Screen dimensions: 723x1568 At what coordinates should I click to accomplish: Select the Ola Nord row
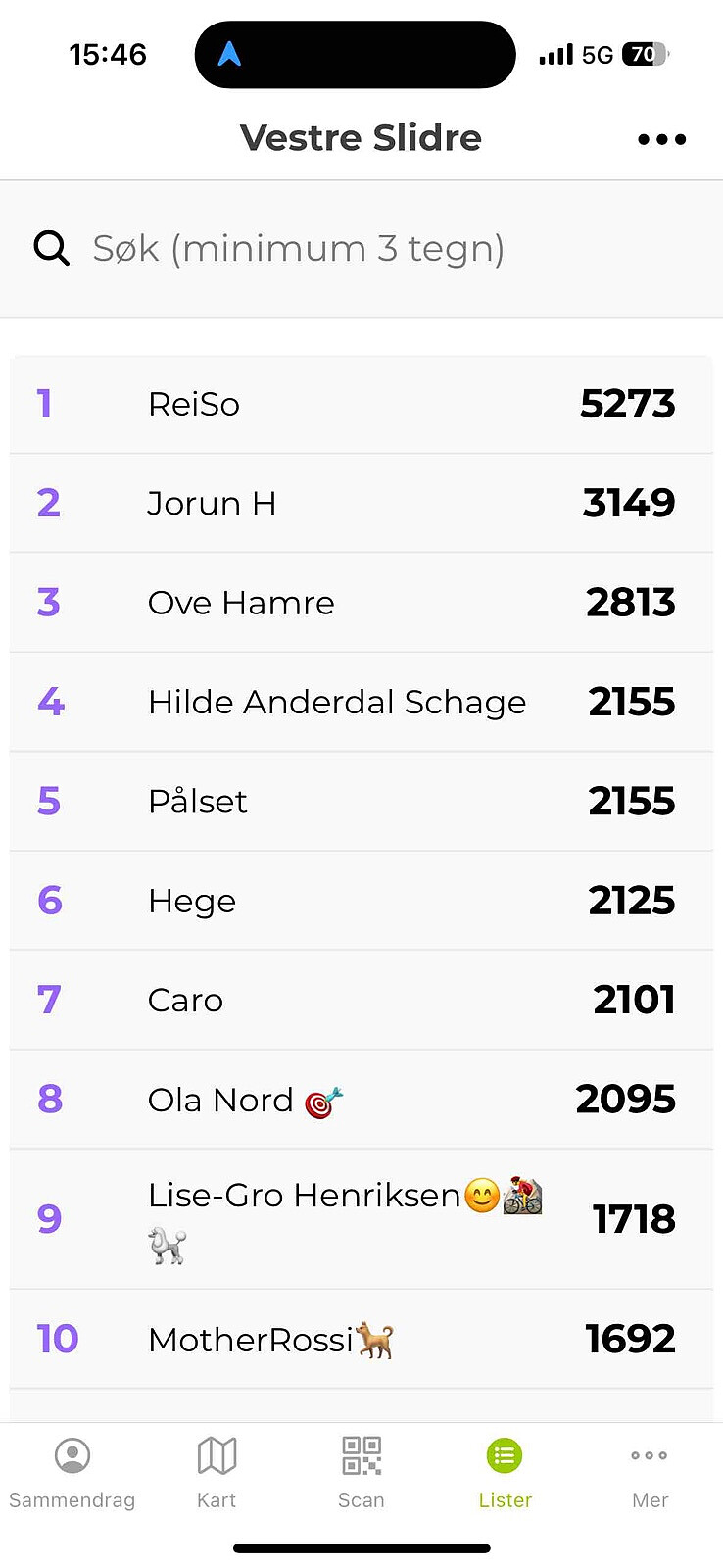click(x=361, y=1100)
